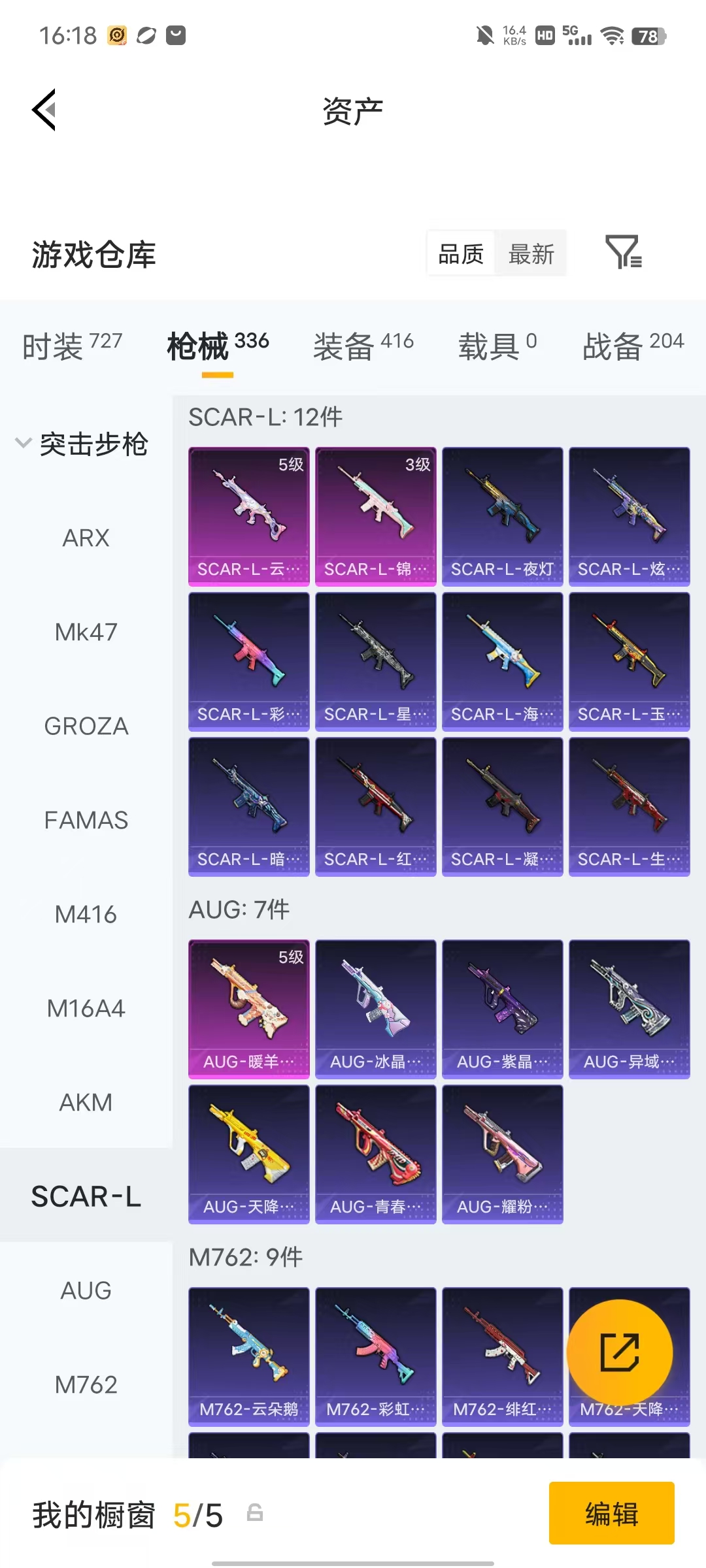Sort the warehouse by 品质
The width and height of the screenshot is (706, 1568).
pos(461,253)
